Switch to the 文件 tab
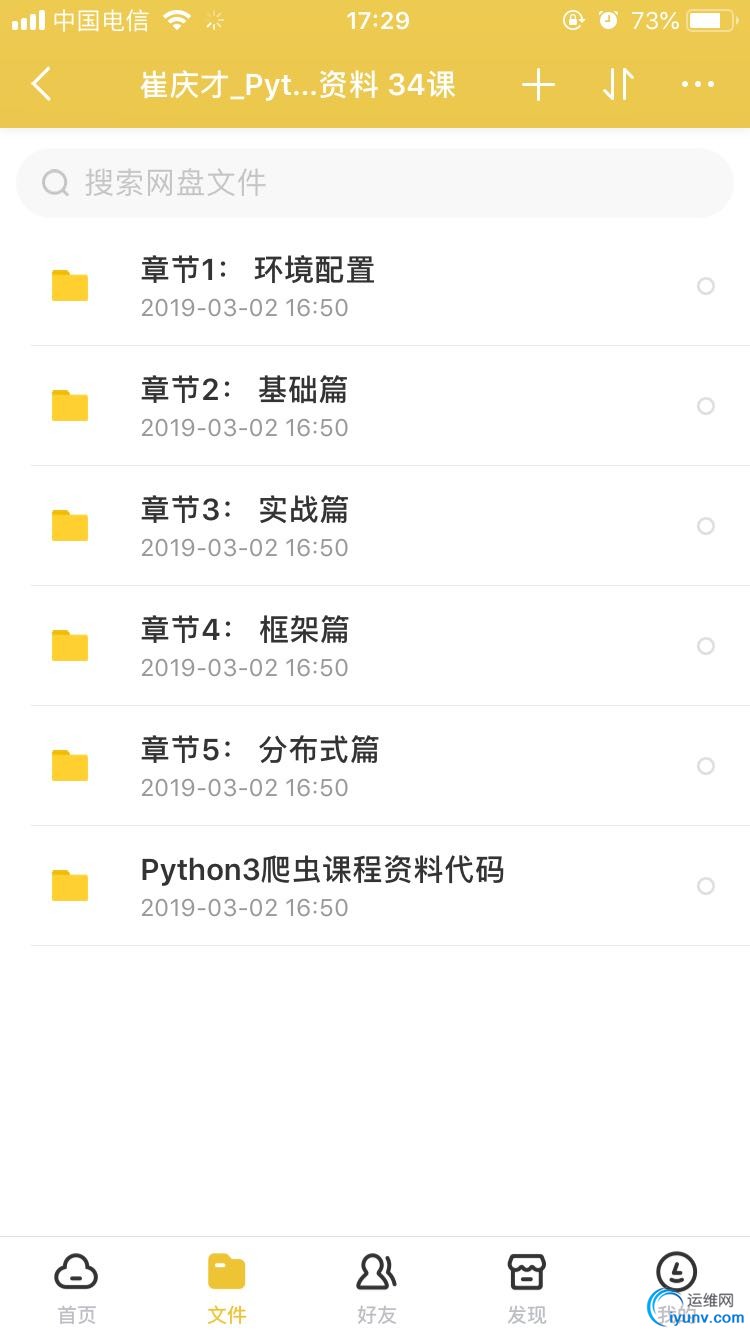The width and height of the screenshot is (750, 1334). [227, 1286]
